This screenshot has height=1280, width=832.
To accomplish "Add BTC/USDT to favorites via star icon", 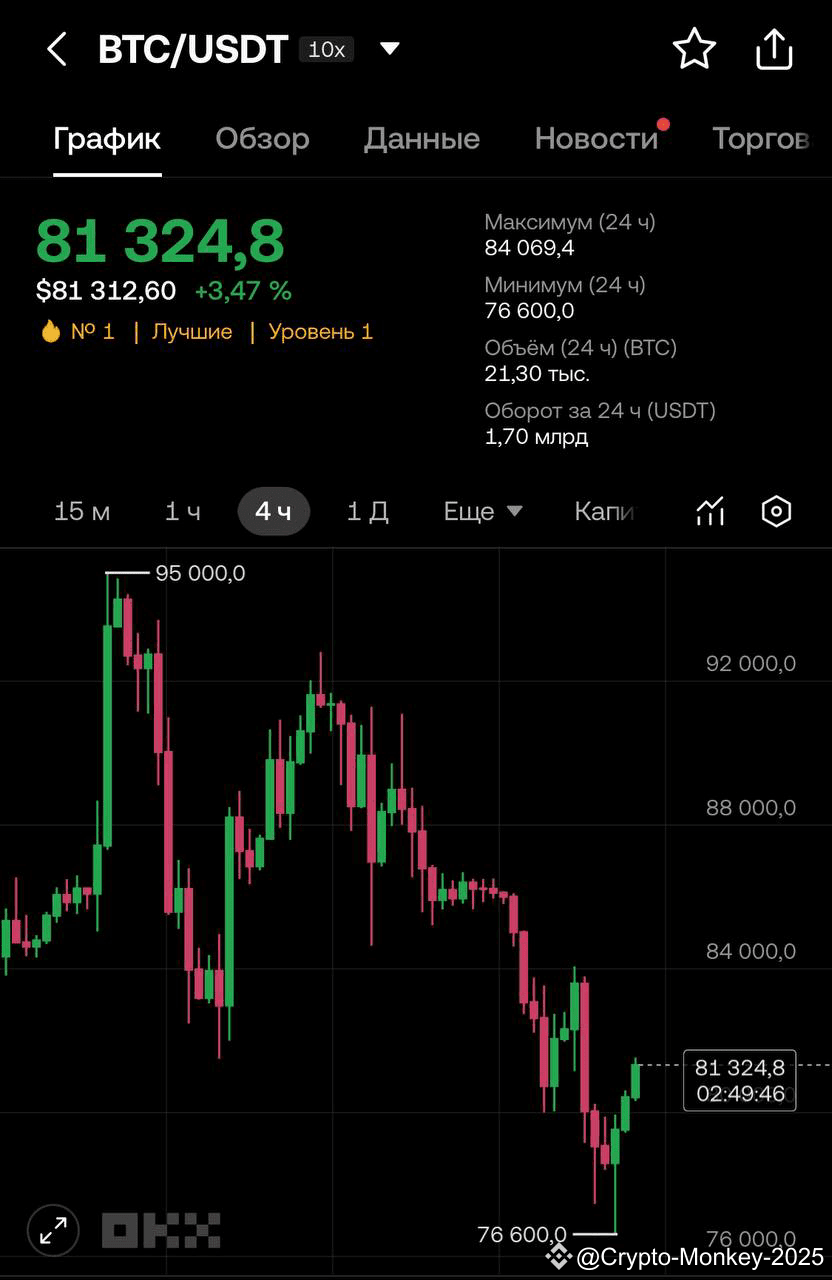I will [x=694, y=47].
